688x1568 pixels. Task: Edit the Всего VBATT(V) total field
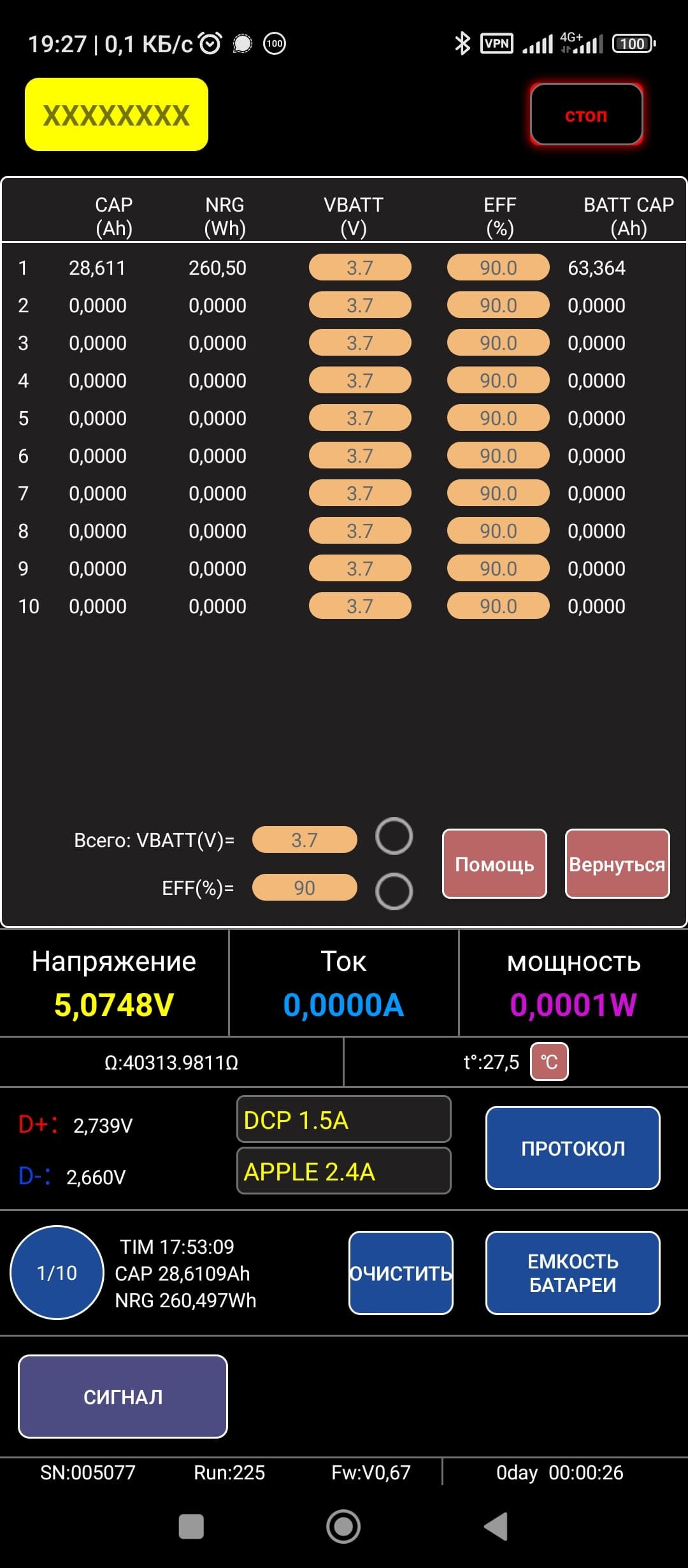tap(305, 840)
